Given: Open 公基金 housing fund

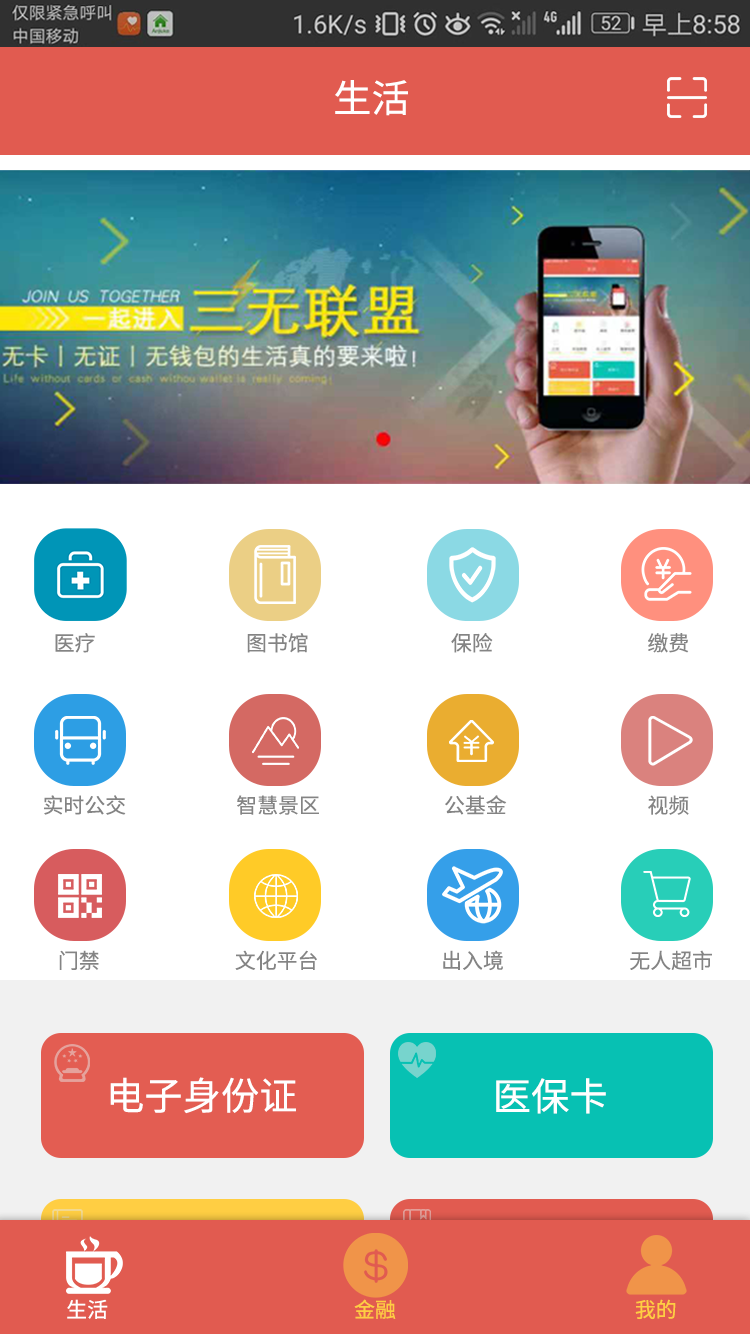Looking at the screenshot, I should (472, 740).
